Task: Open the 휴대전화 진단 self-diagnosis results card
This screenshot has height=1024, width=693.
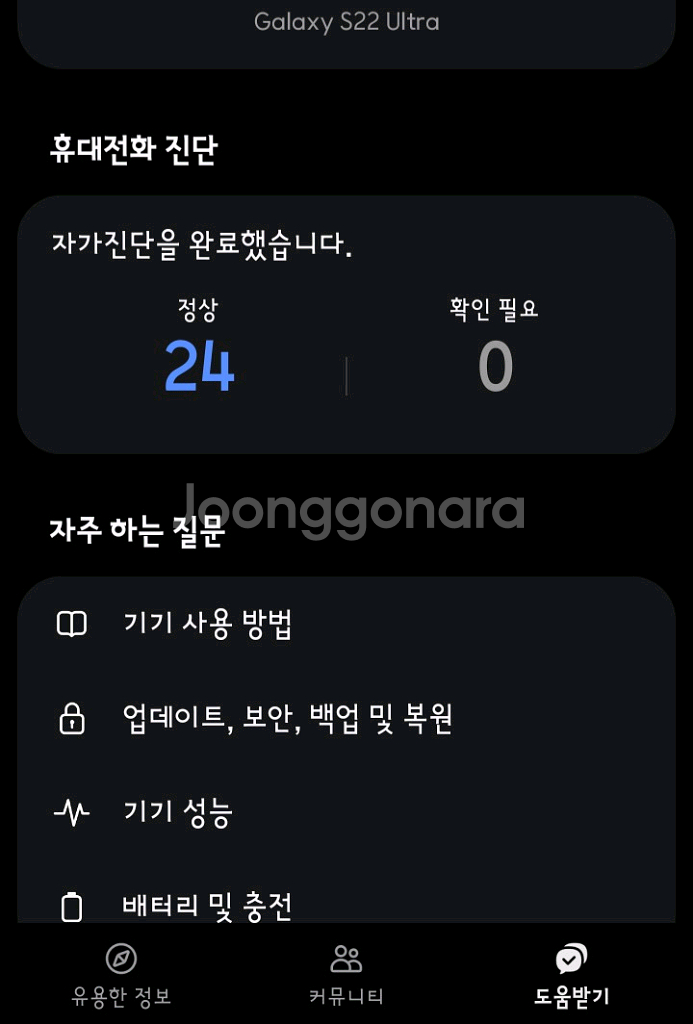Action: click(346, 325)
